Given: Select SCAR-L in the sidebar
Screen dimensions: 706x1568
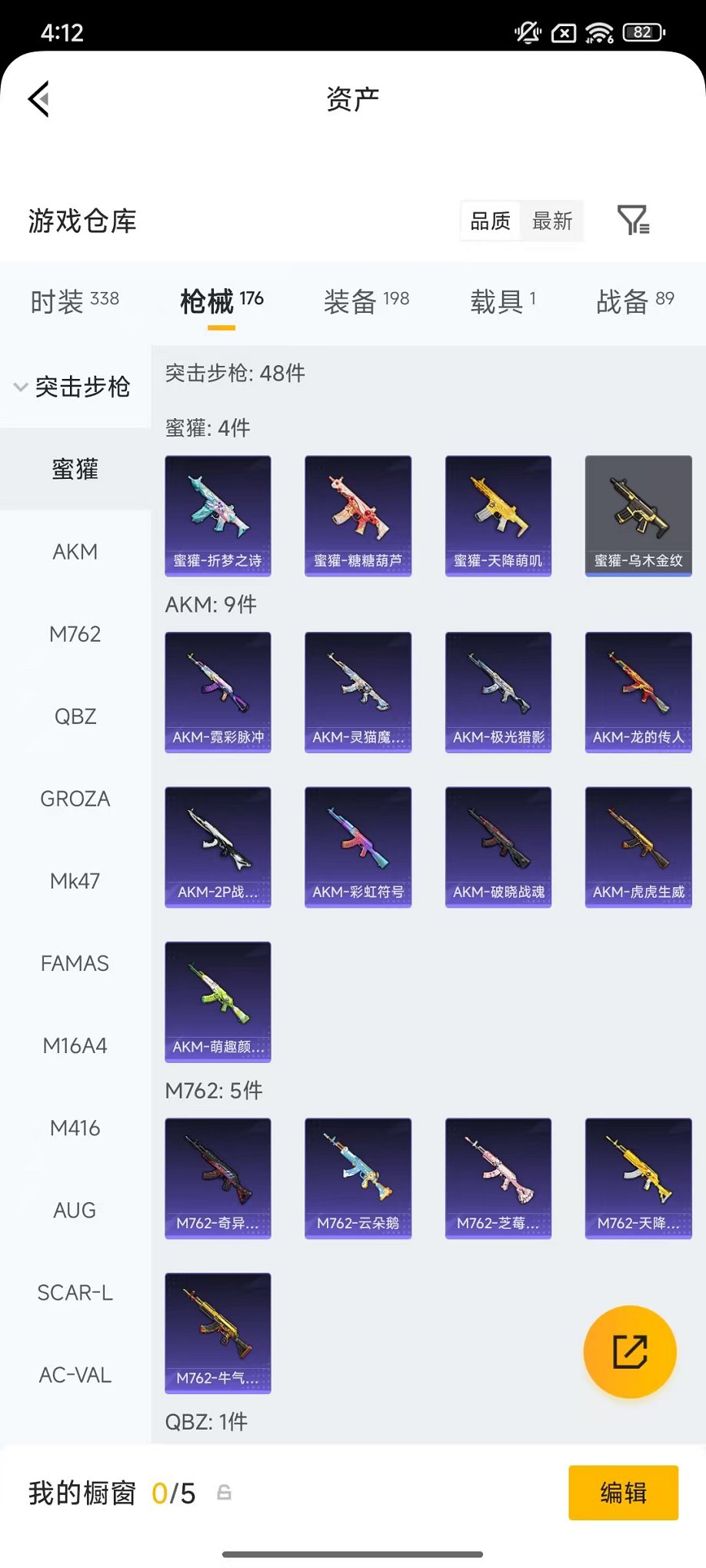Looking at the screenshot, I should pyautogui.click(x=75, y=1292).
